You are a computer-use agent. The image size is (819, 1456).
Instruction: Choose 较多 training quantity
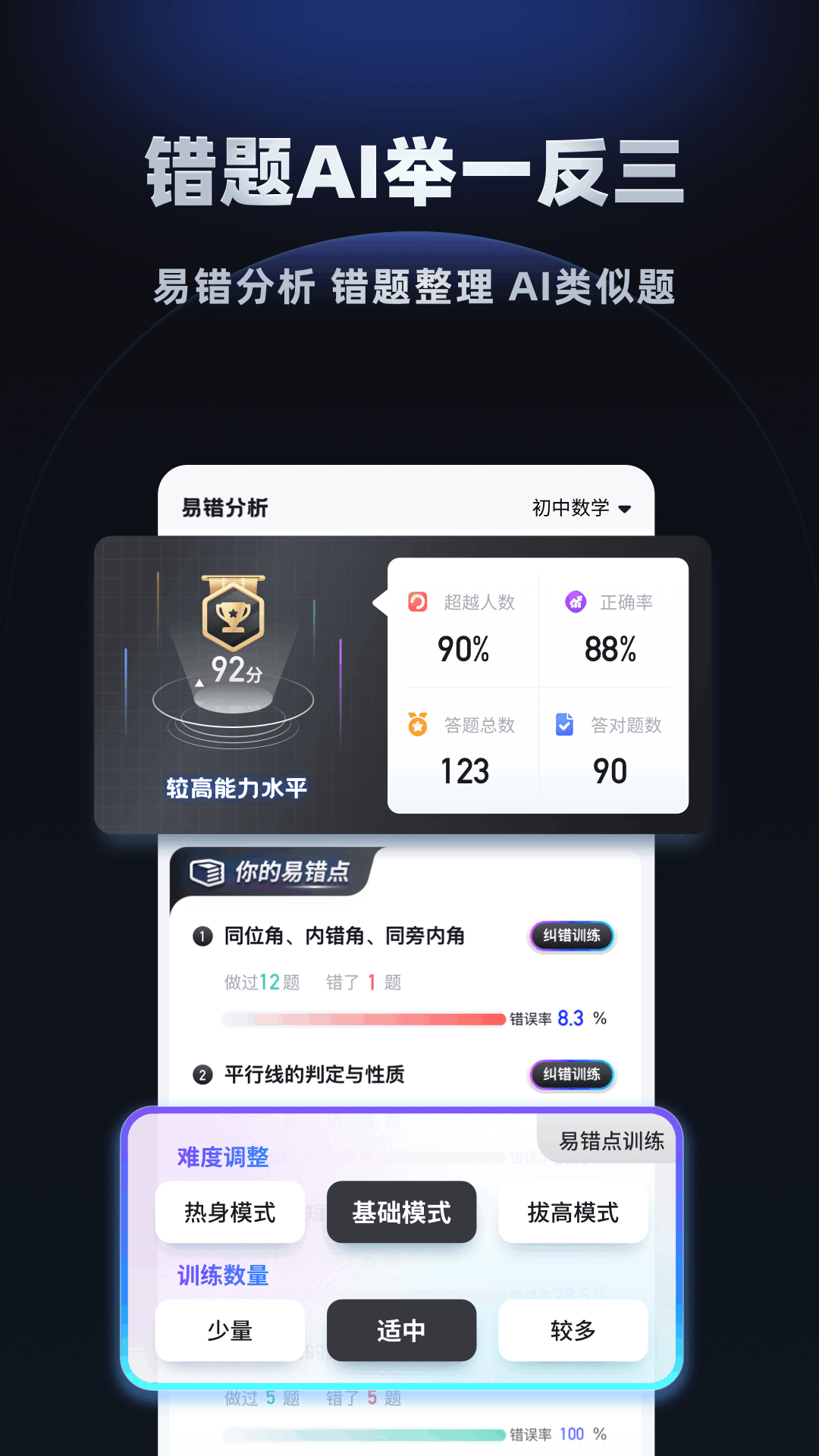pos(573,1331)
